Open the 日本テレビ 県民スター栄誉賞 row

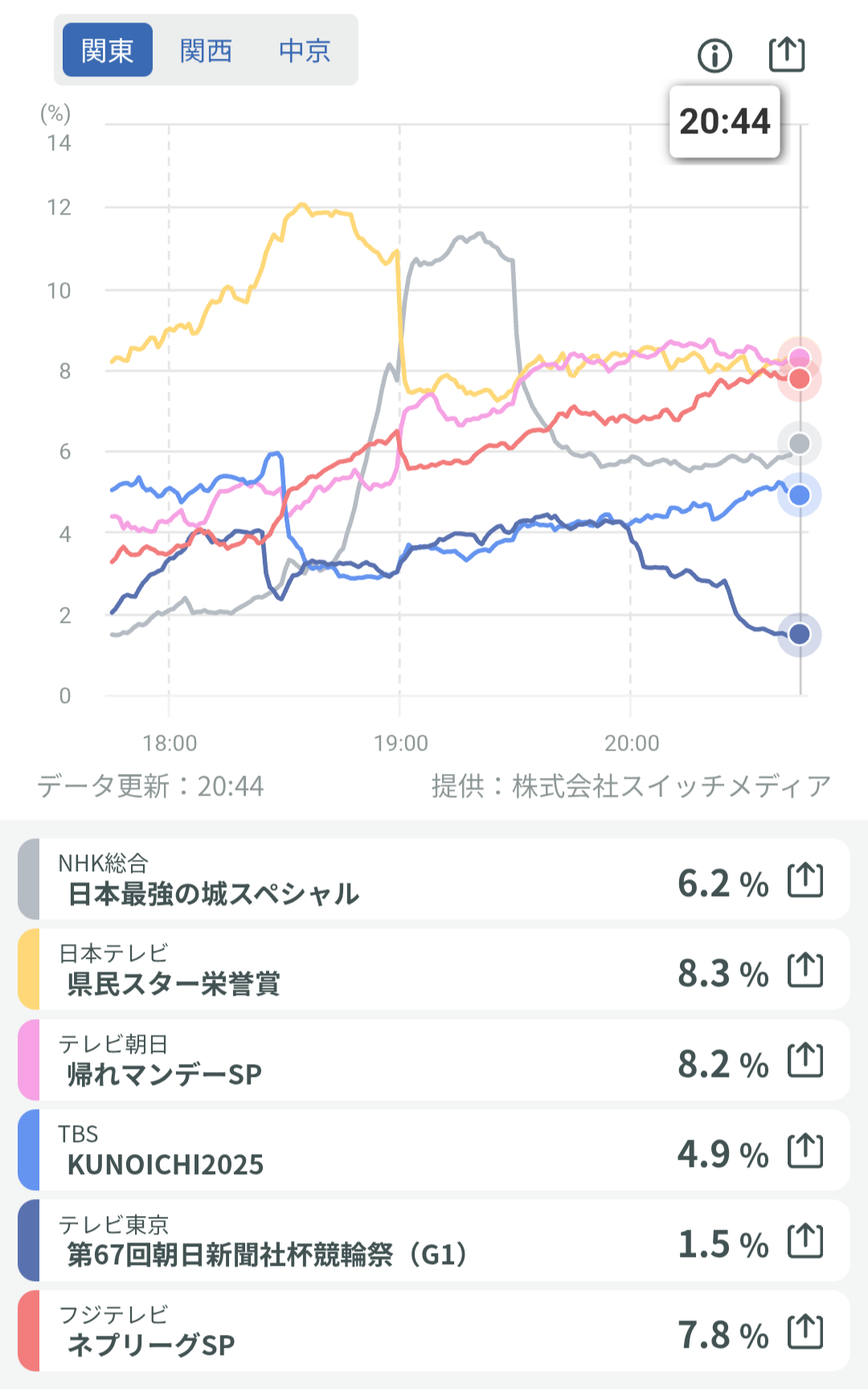[362, 970]
